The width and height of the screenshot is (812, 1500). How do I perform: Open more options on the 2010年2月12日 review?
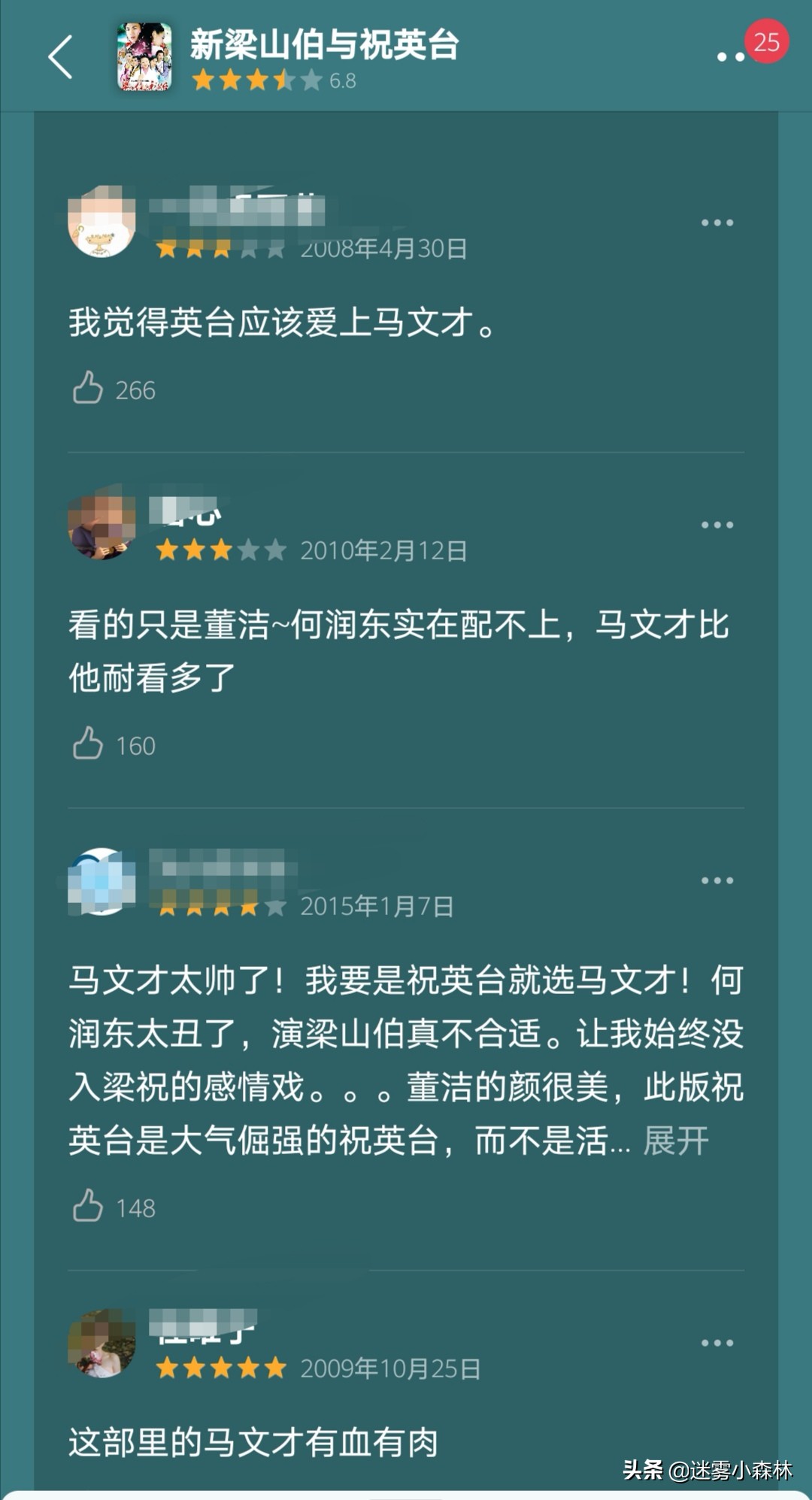(x=717, y=525)
